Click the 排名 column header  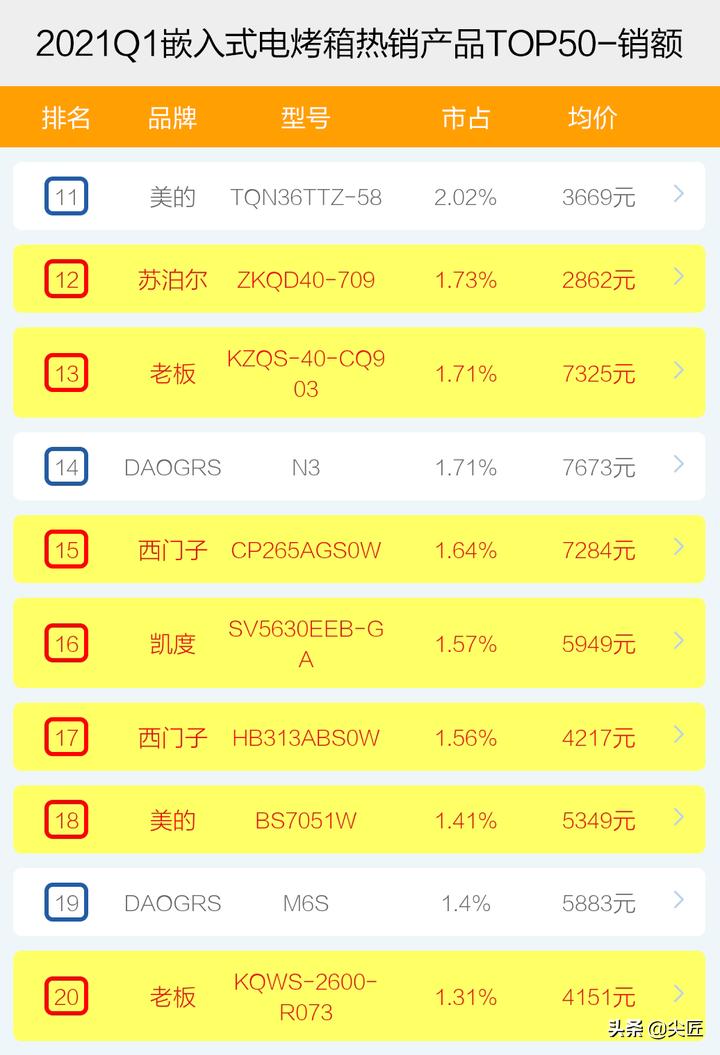click(66, 117)
